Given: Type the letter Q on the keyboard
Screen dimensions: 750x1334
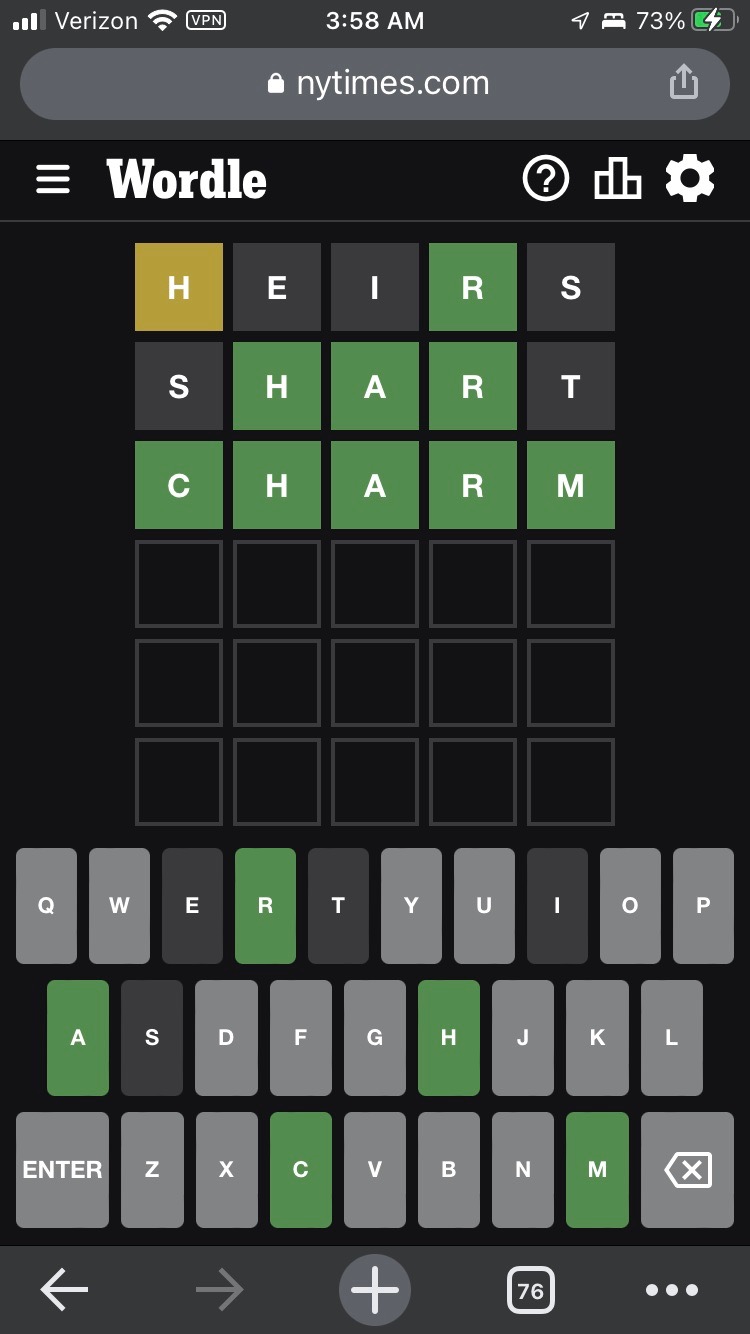Looking at the screenshot, I should click(x=46, y=906).
